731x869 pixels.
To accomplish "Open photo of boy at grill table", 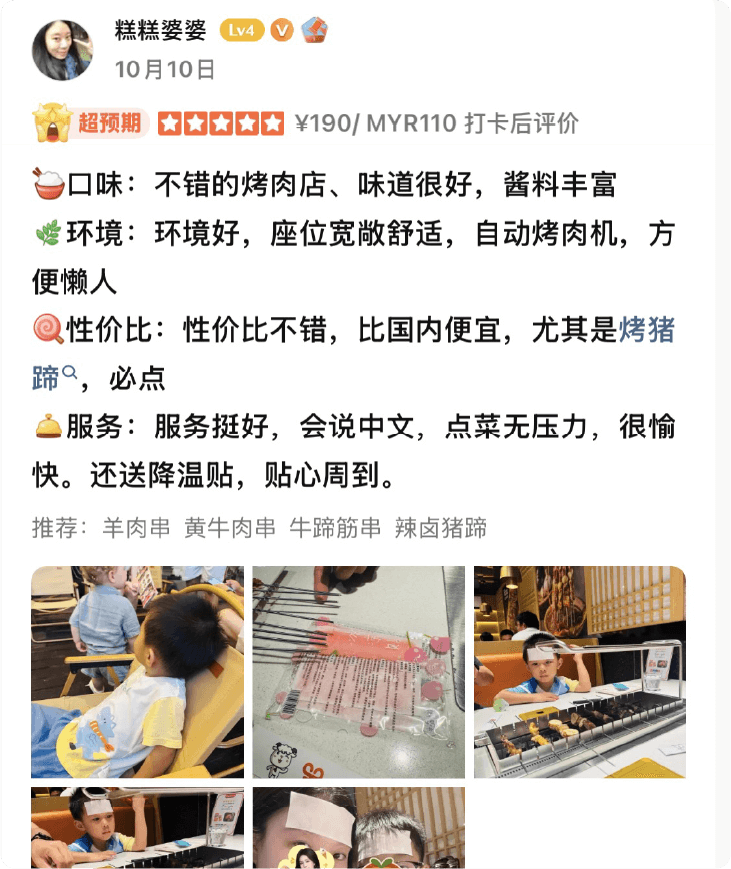I will (x=579, y=672).
